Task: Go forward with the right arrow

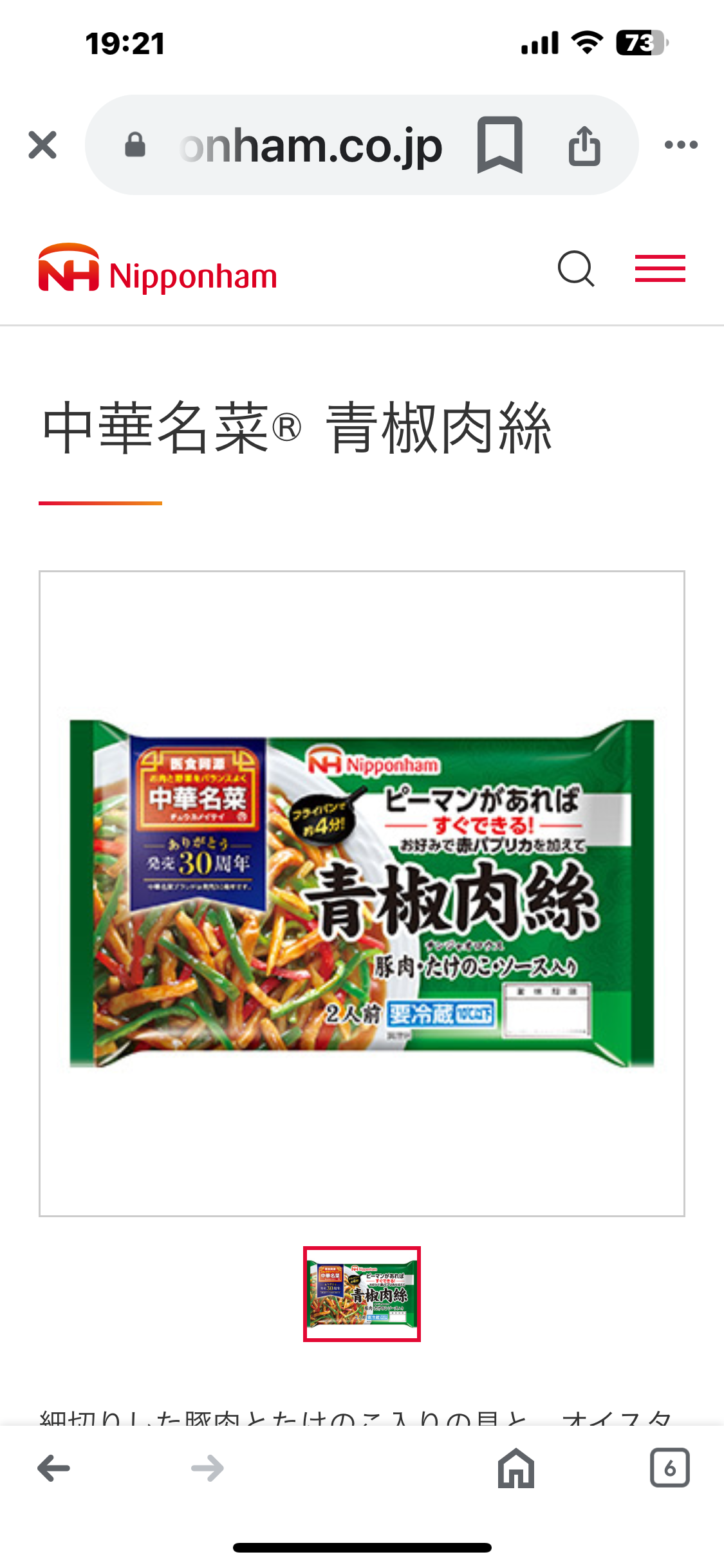Action: click(207, 1468)
